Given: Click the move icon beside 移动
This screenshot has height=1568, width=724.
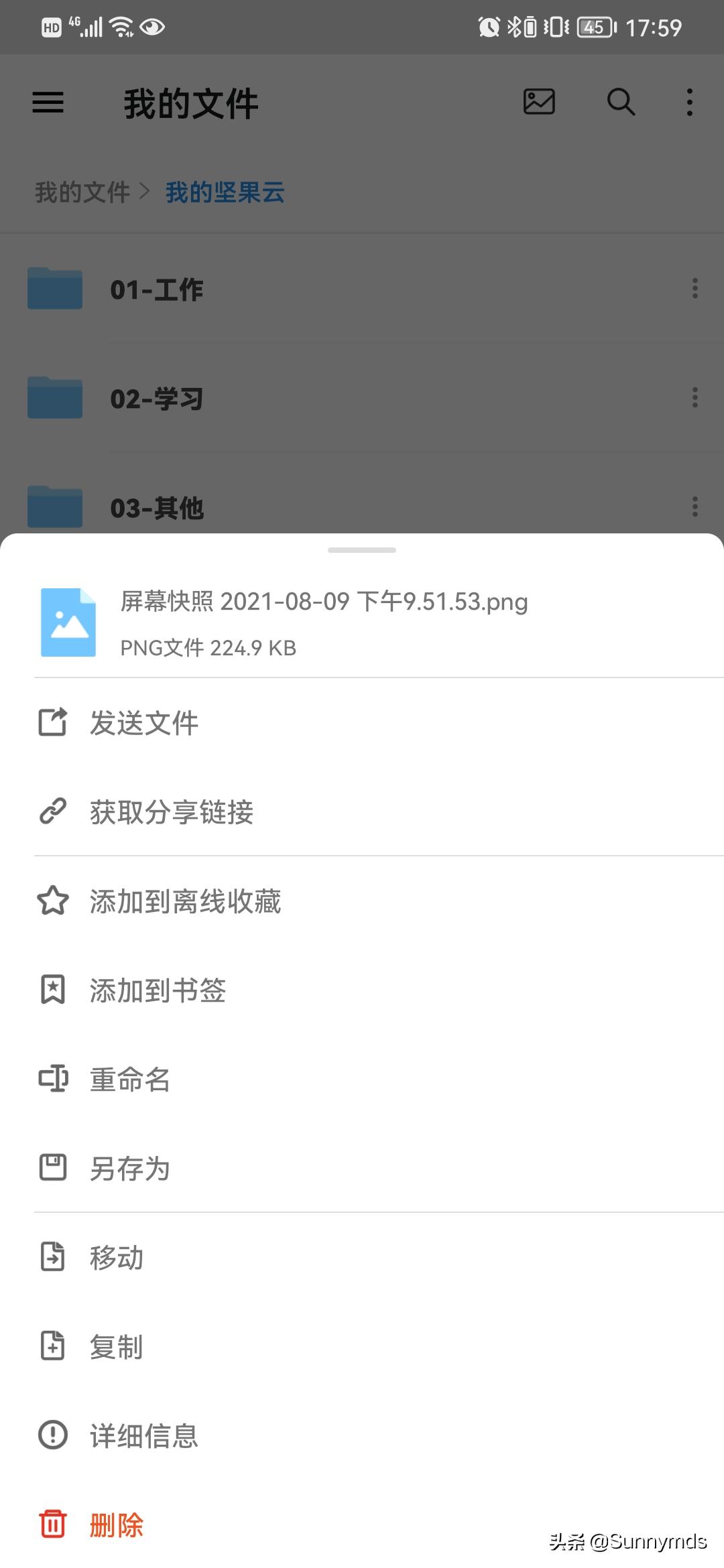Looking at the screenshot, I should point(53,1257).
